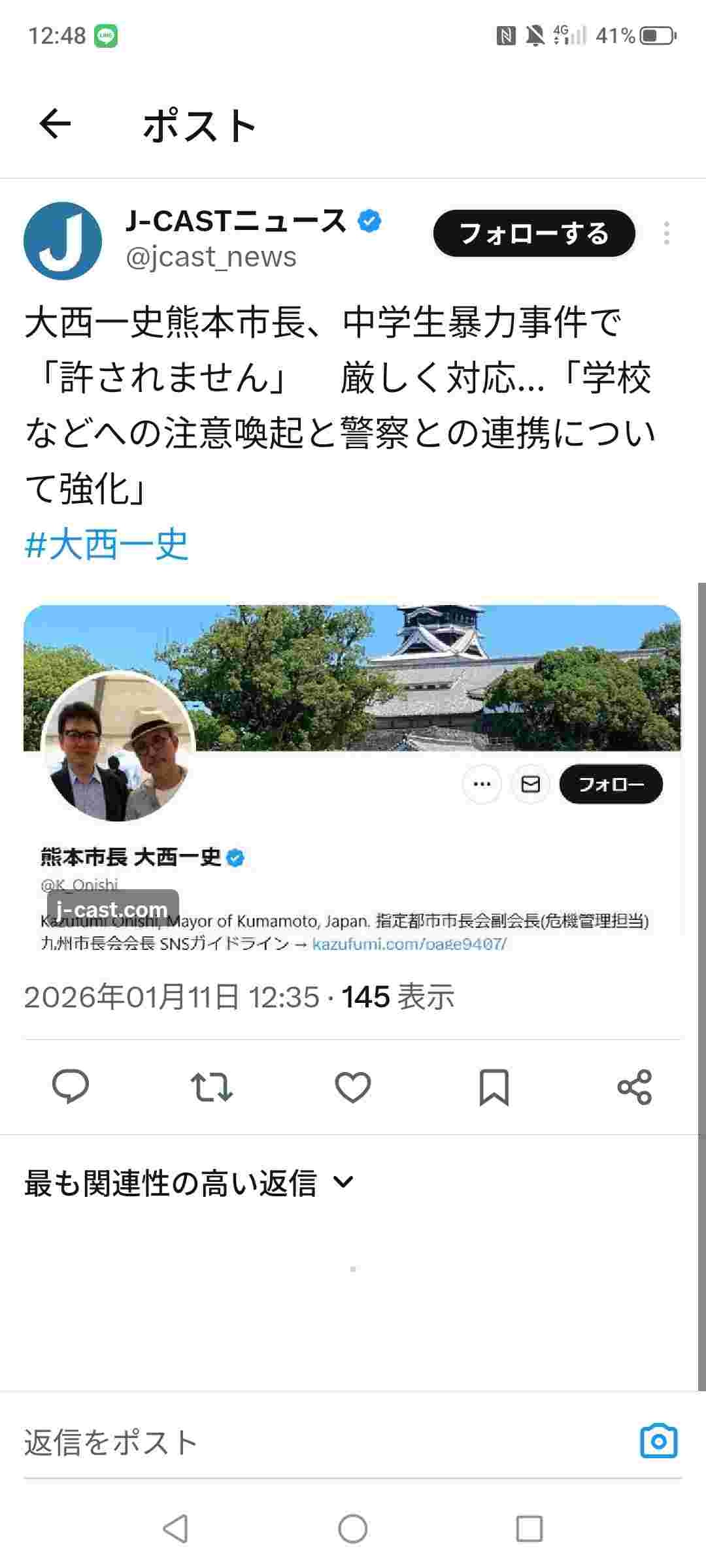Screen dimensions: 706x1568
Task: Reply to this post via comment icon
Action: (x=71, y=1087)
